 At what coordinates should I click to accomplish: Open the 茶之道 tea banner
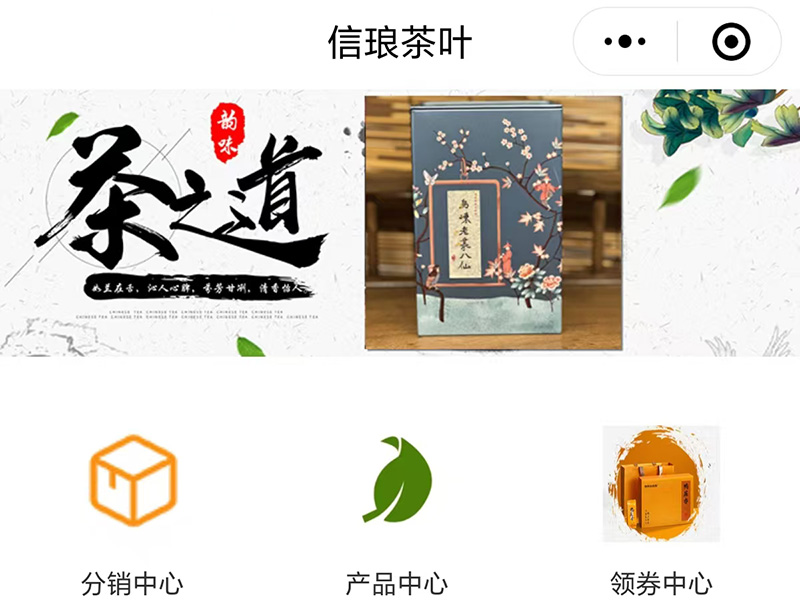pyautogui.click(x=400, y=222)
